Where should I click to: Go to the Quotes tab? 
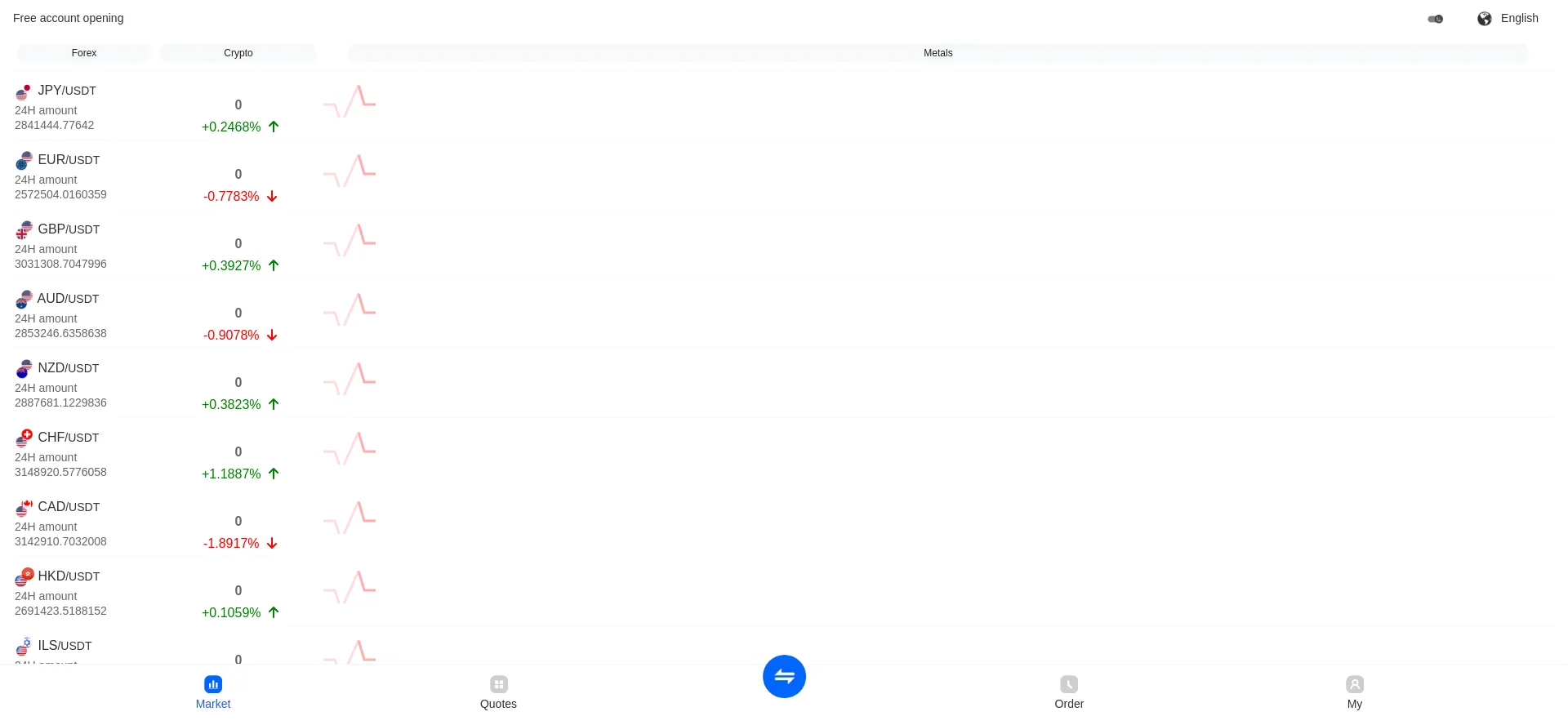click(x=498, y=692)
